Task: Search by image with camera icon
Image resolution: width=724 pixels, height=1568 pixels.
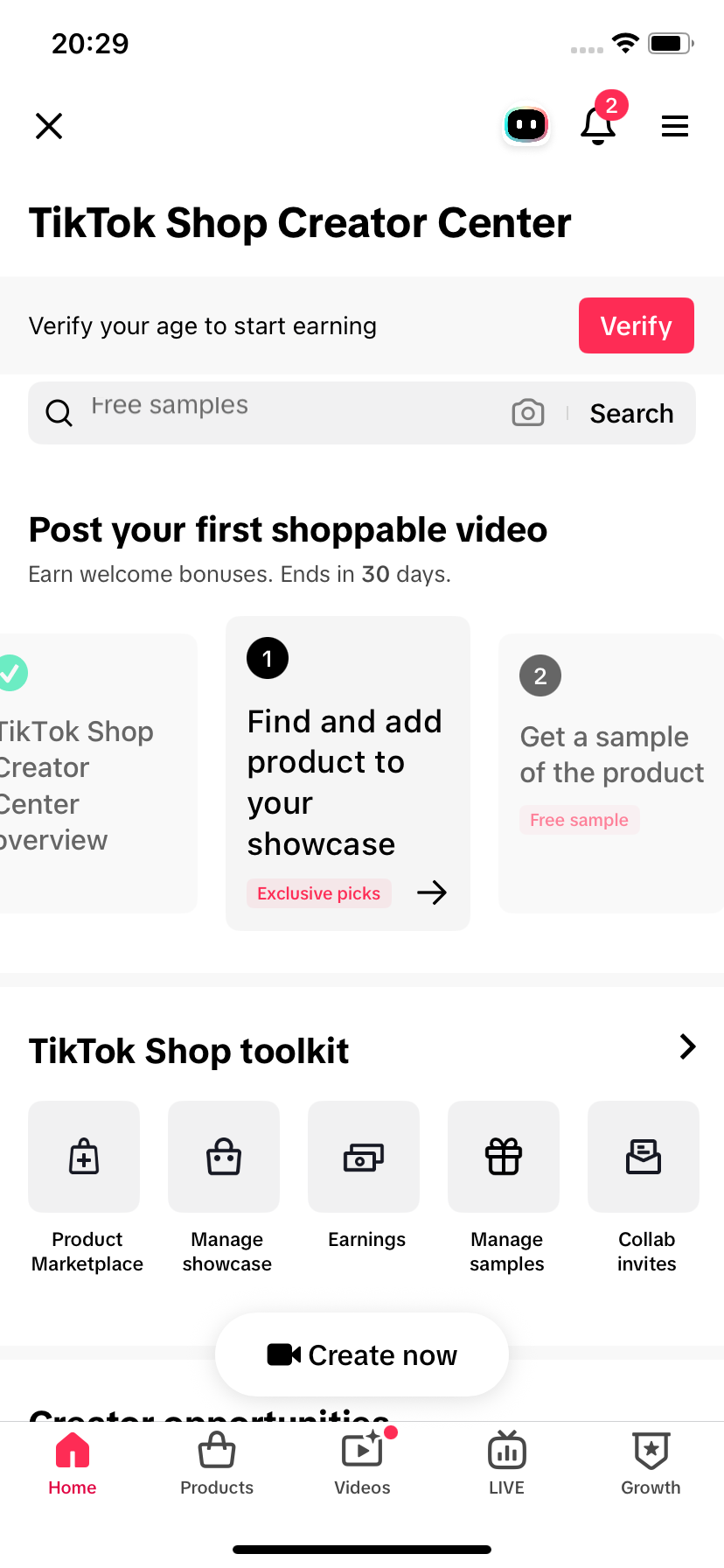Action: 528,413
